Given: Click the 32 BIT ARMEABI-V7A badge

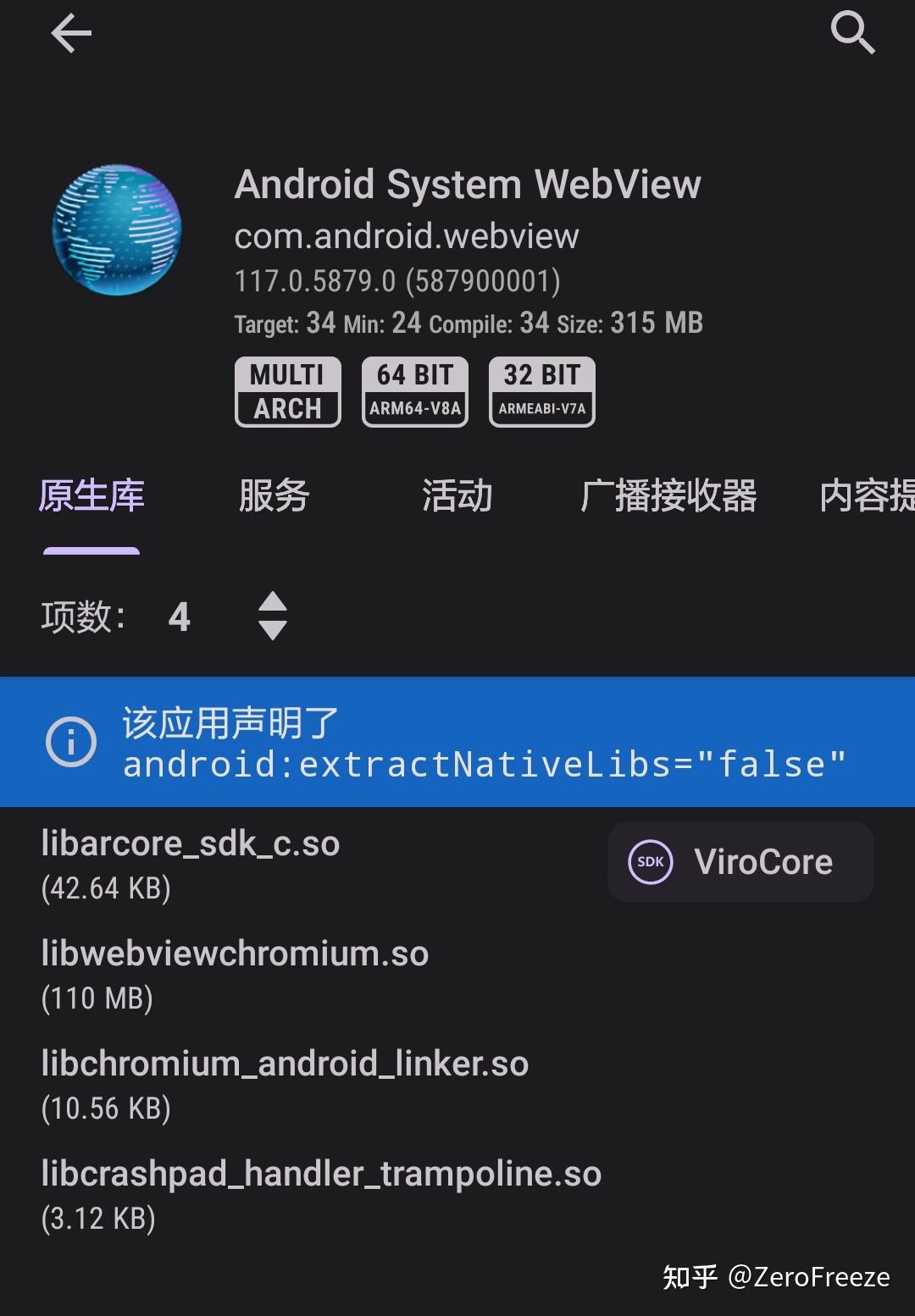Looking at the screenshot, I should [x=541, y=391].
